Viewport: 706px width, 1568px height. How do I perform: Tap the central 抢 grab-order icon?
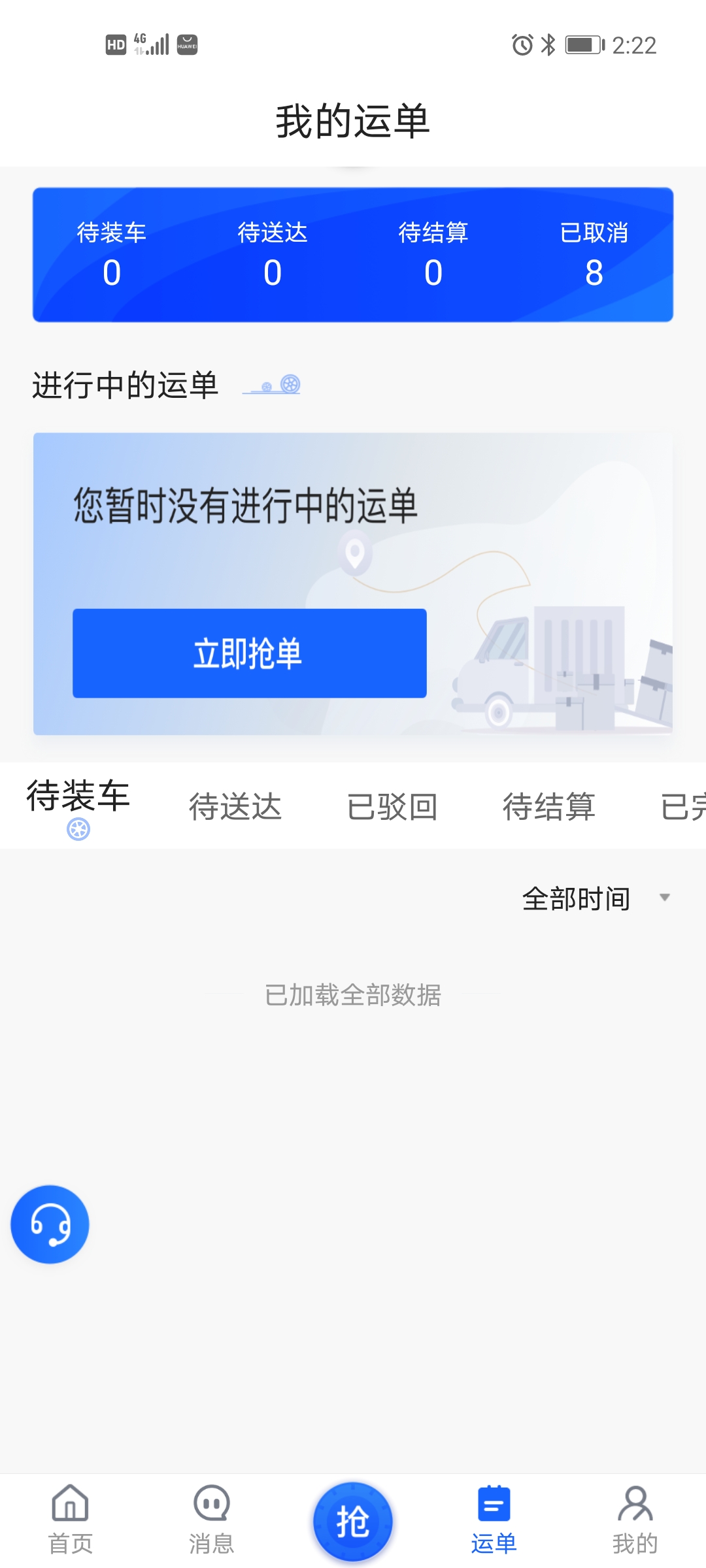coord(353,1520)
